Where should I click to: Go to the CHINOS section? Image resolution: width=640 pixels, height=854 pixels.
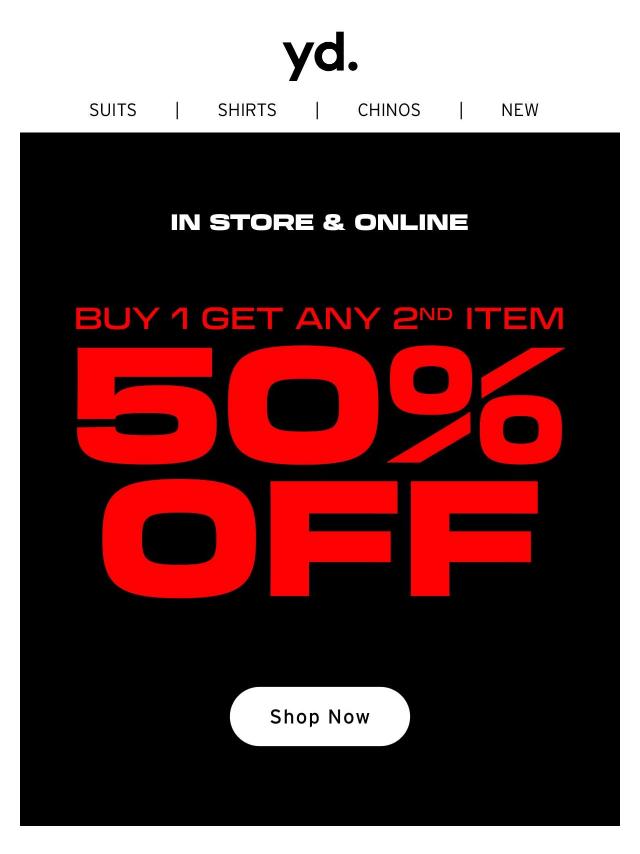point(389,110)
